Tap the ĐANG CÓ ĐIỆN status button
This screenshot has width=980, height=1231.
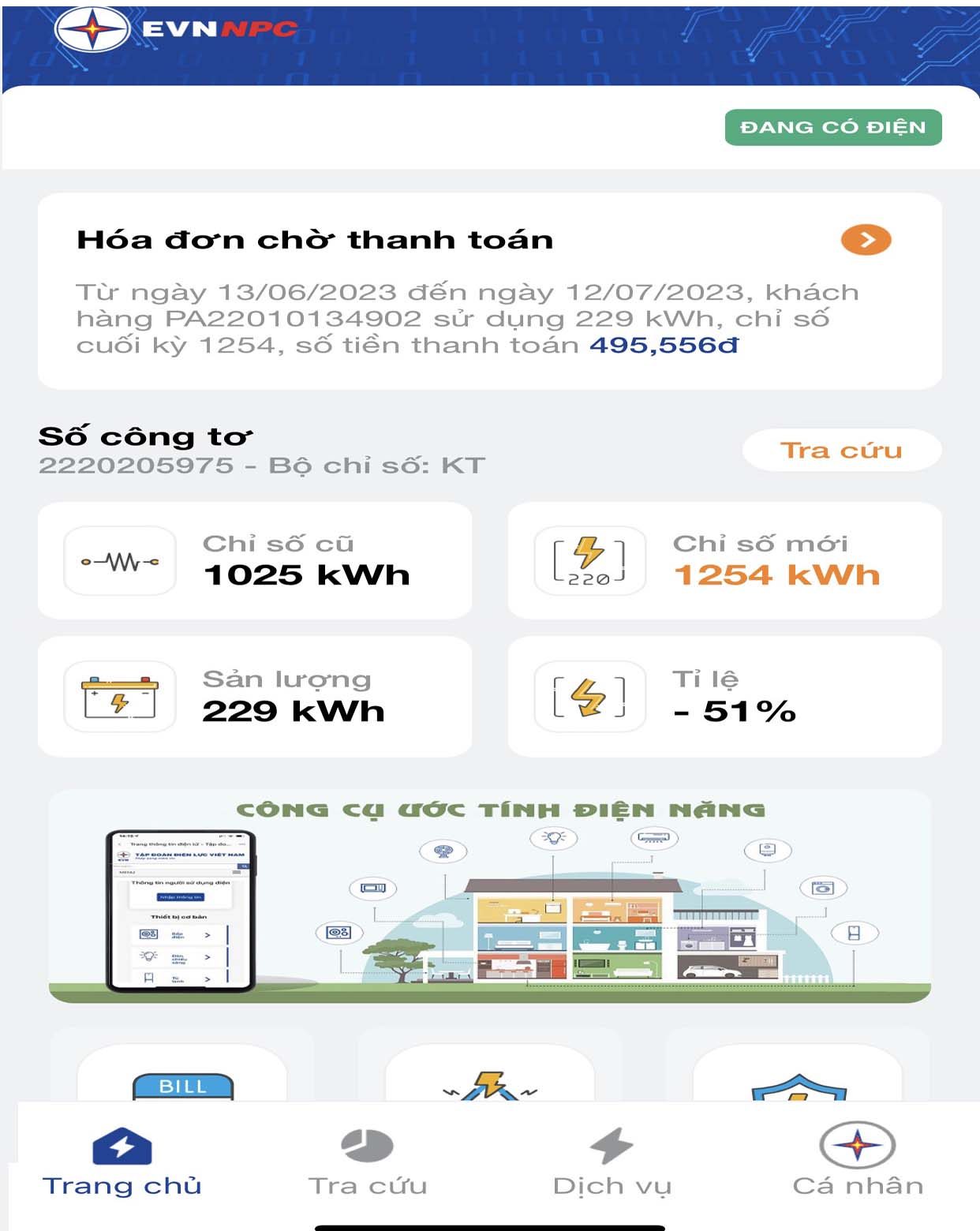[x=832, y=128]
